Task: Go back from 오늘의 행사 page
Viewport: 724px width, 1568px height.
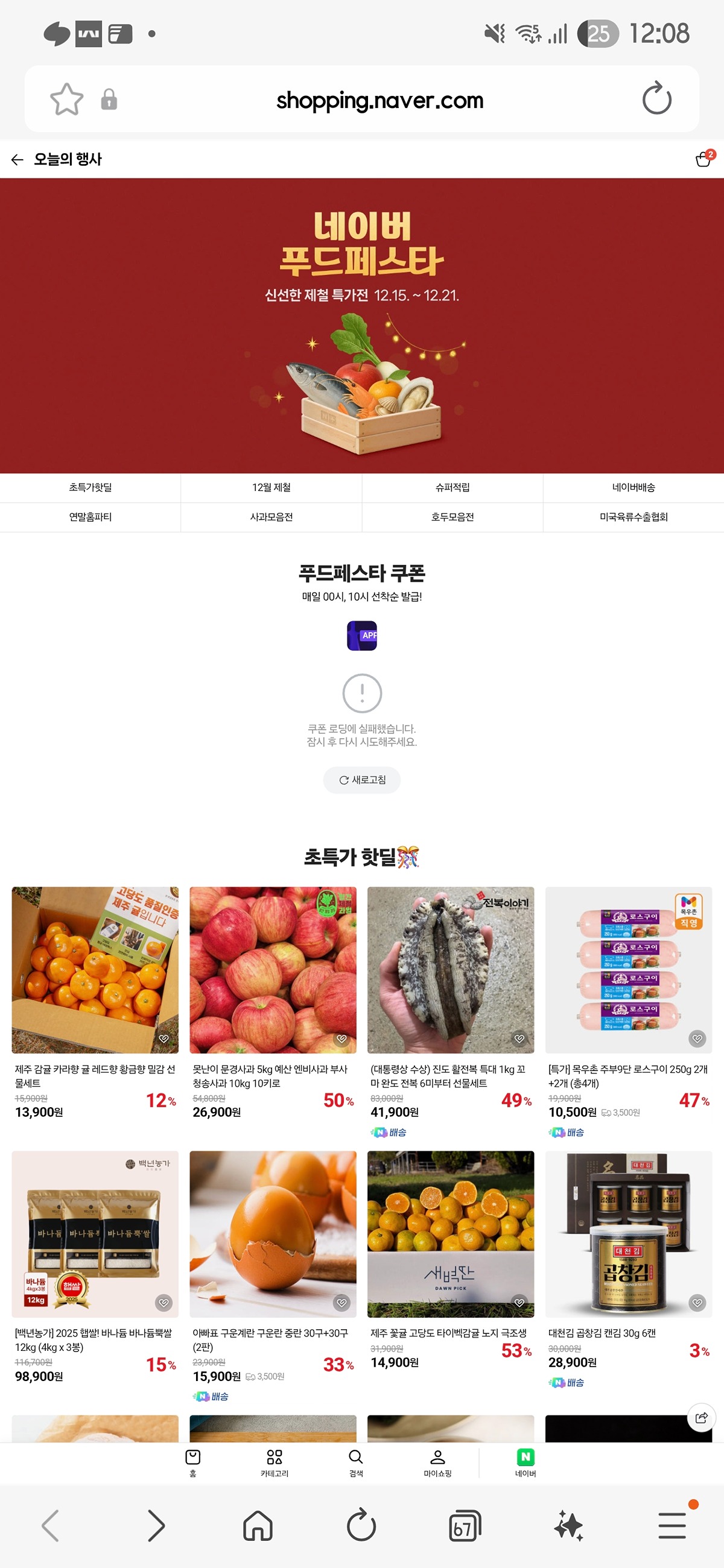Action: coord(17,159)
